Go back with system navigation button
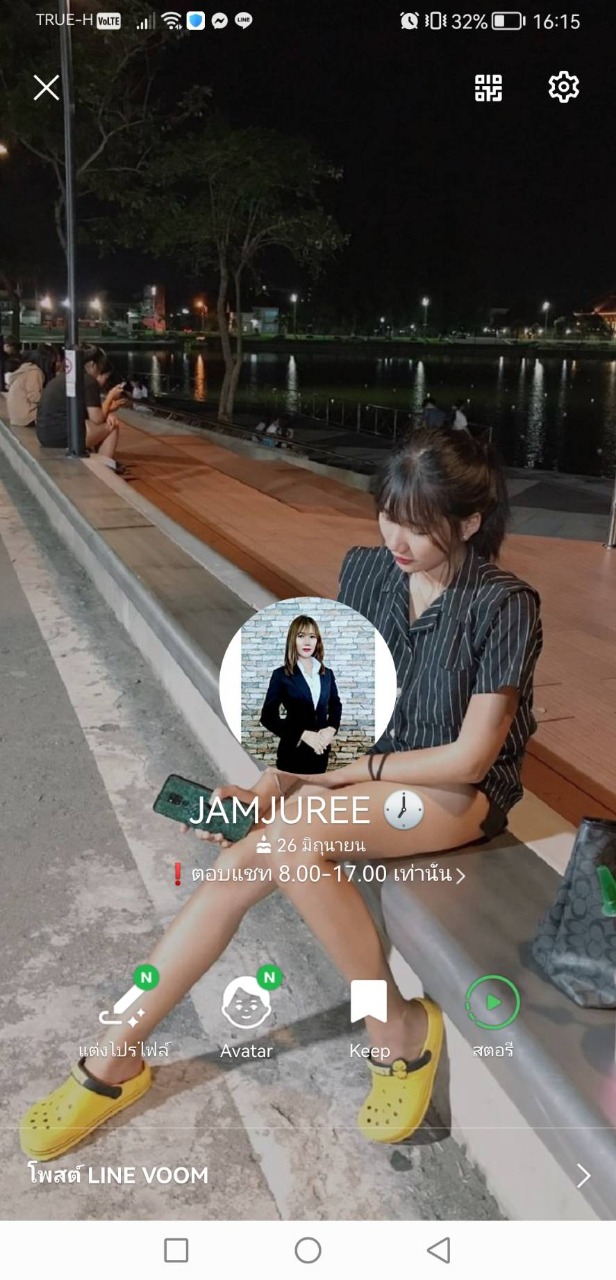 click(x=438, y=1250)
